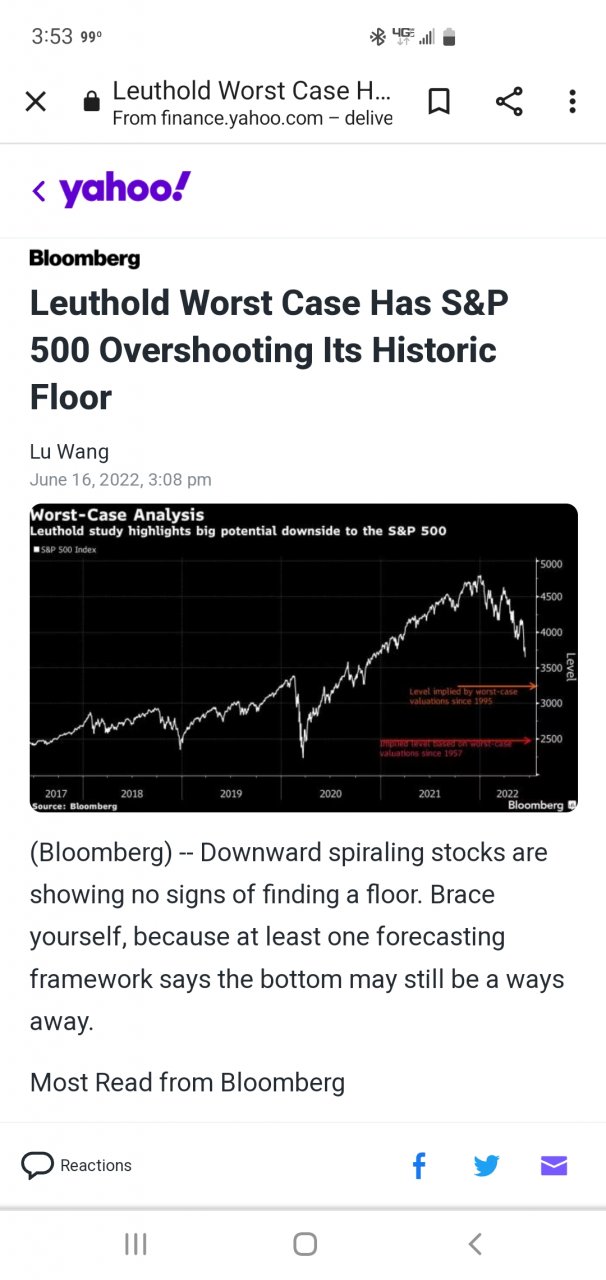
Task: Share this article link
Action: click(509, 101)
